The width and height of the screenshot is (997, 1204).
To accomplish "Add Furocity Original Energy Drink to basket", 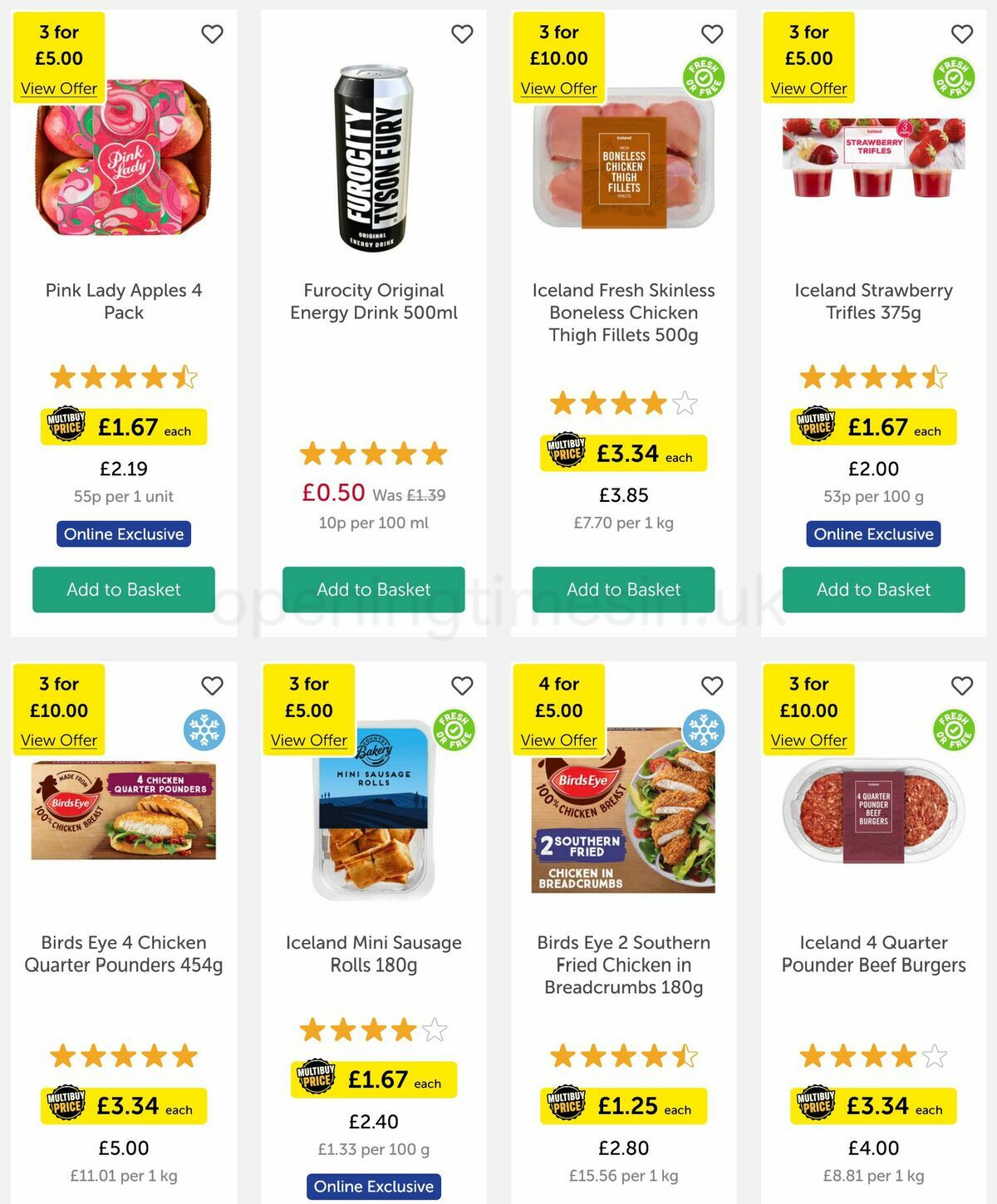I will pos(374,589).
